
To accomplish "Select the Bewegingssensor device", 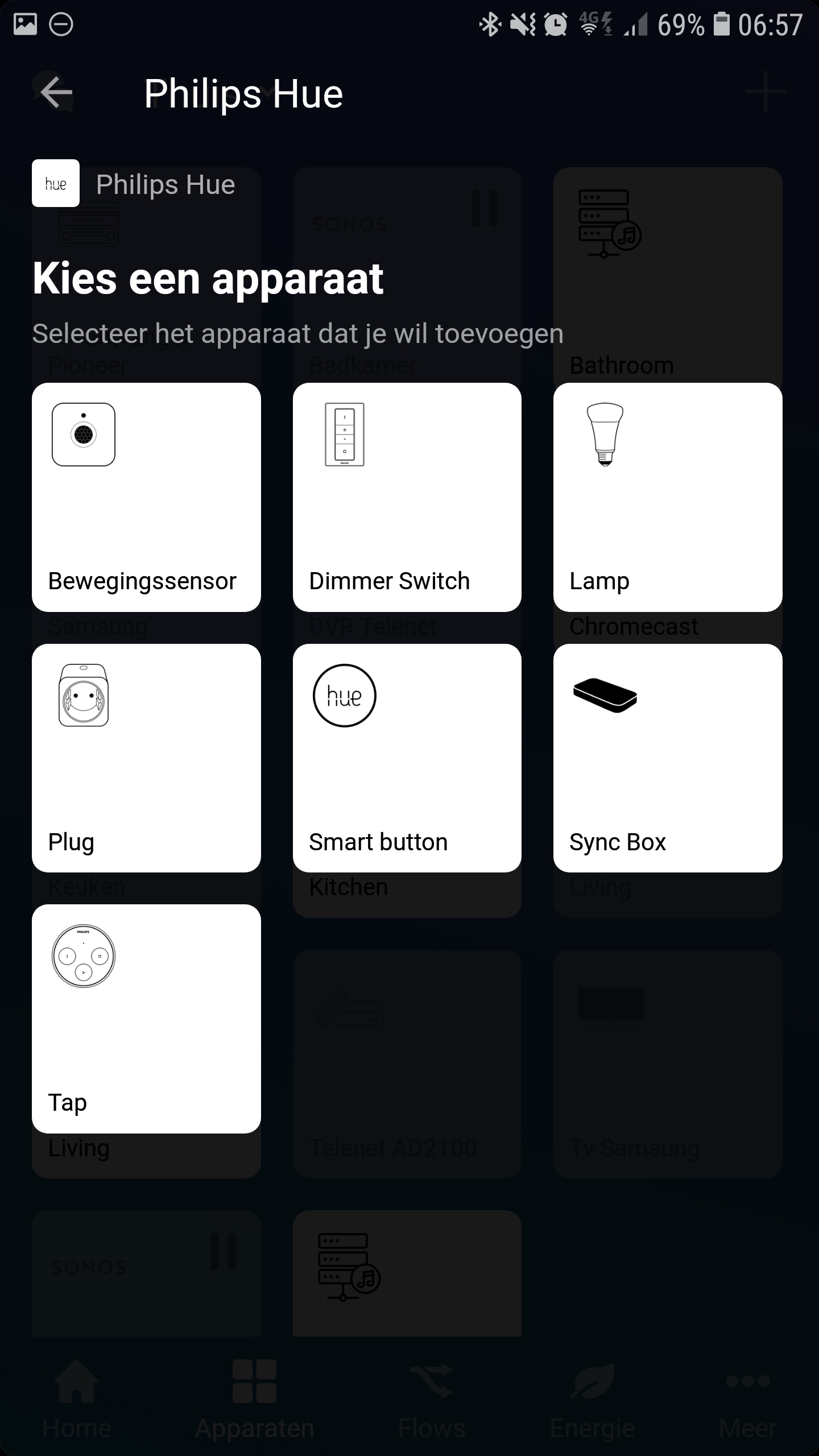I will click(146, 497).
